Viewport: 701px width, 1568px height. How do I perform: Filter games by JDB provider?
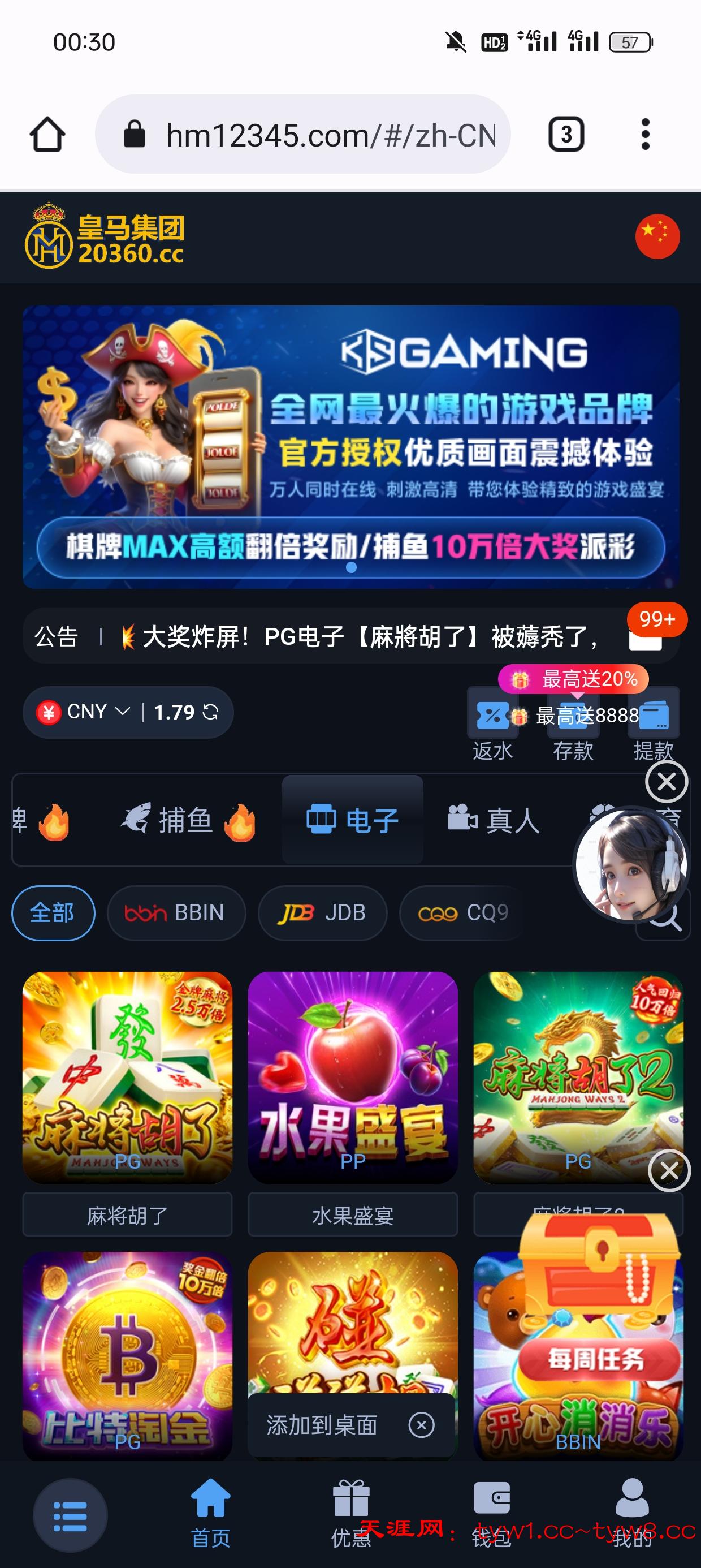coord(322,912)
